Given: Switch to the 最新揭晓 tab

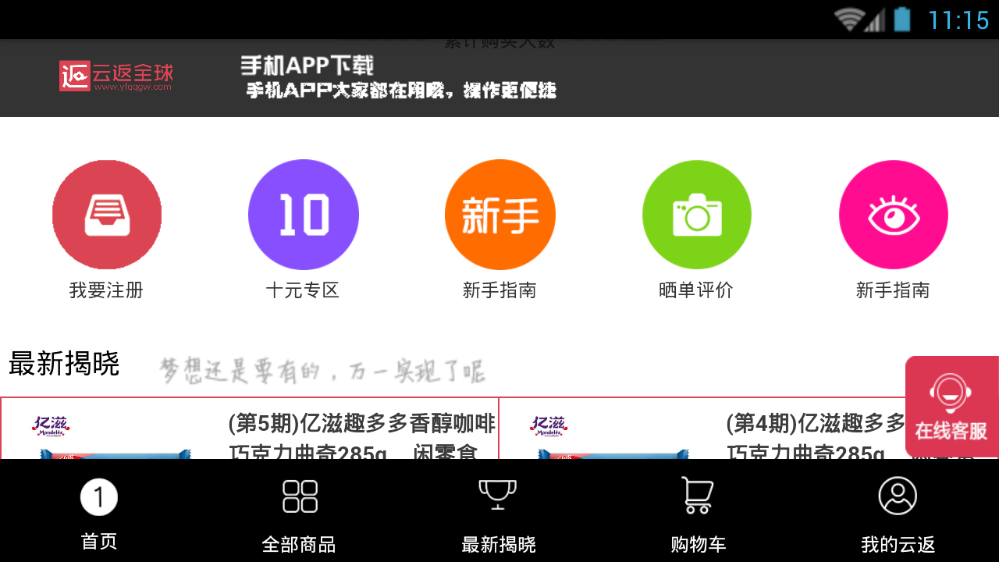Looking at the screenshot, I should pyautogui.click(x=498, y=514).
